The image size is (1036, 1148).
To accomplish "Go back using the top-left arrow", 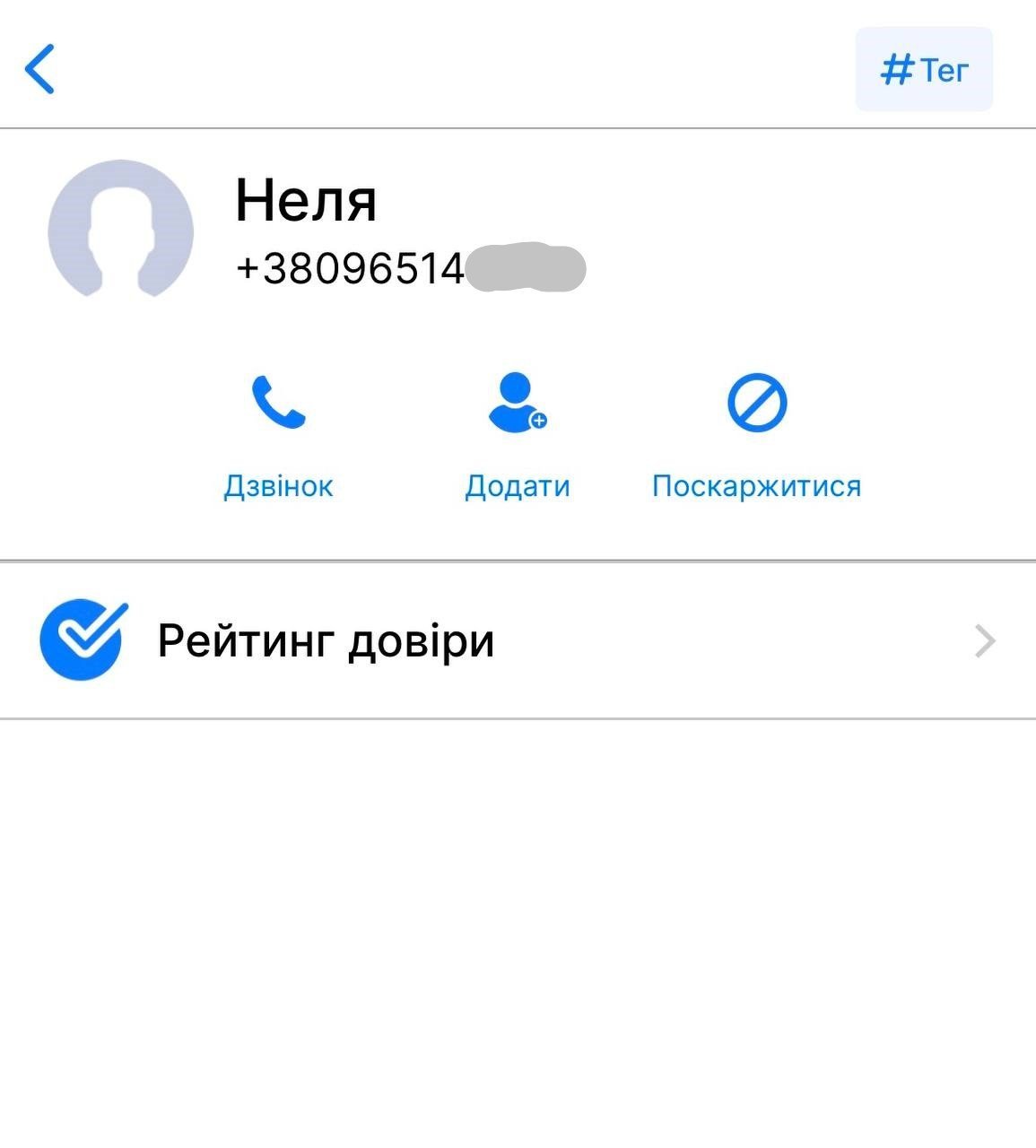I will point(40,69).
